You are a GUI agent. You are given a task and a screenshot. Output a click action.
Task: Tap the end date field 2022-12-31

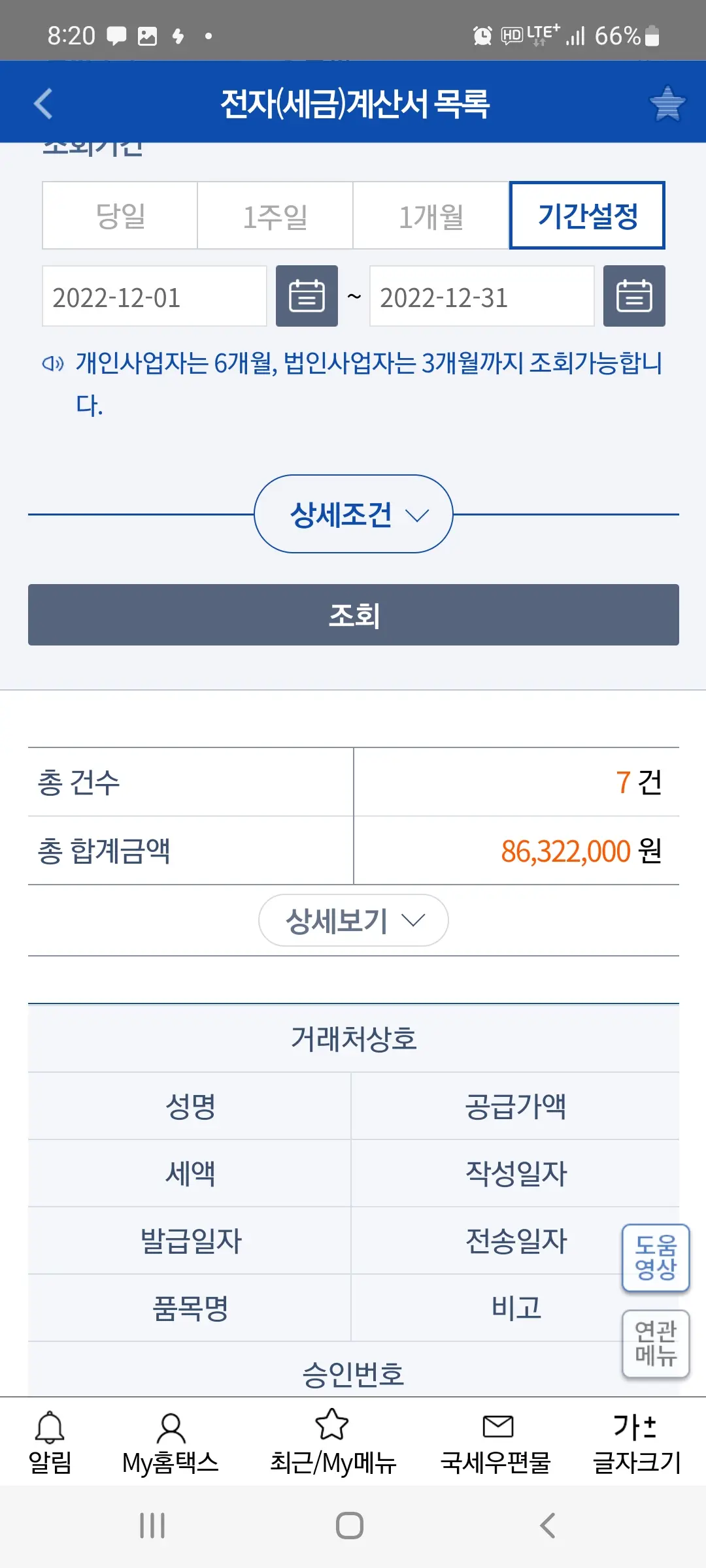tap(482, 296)
